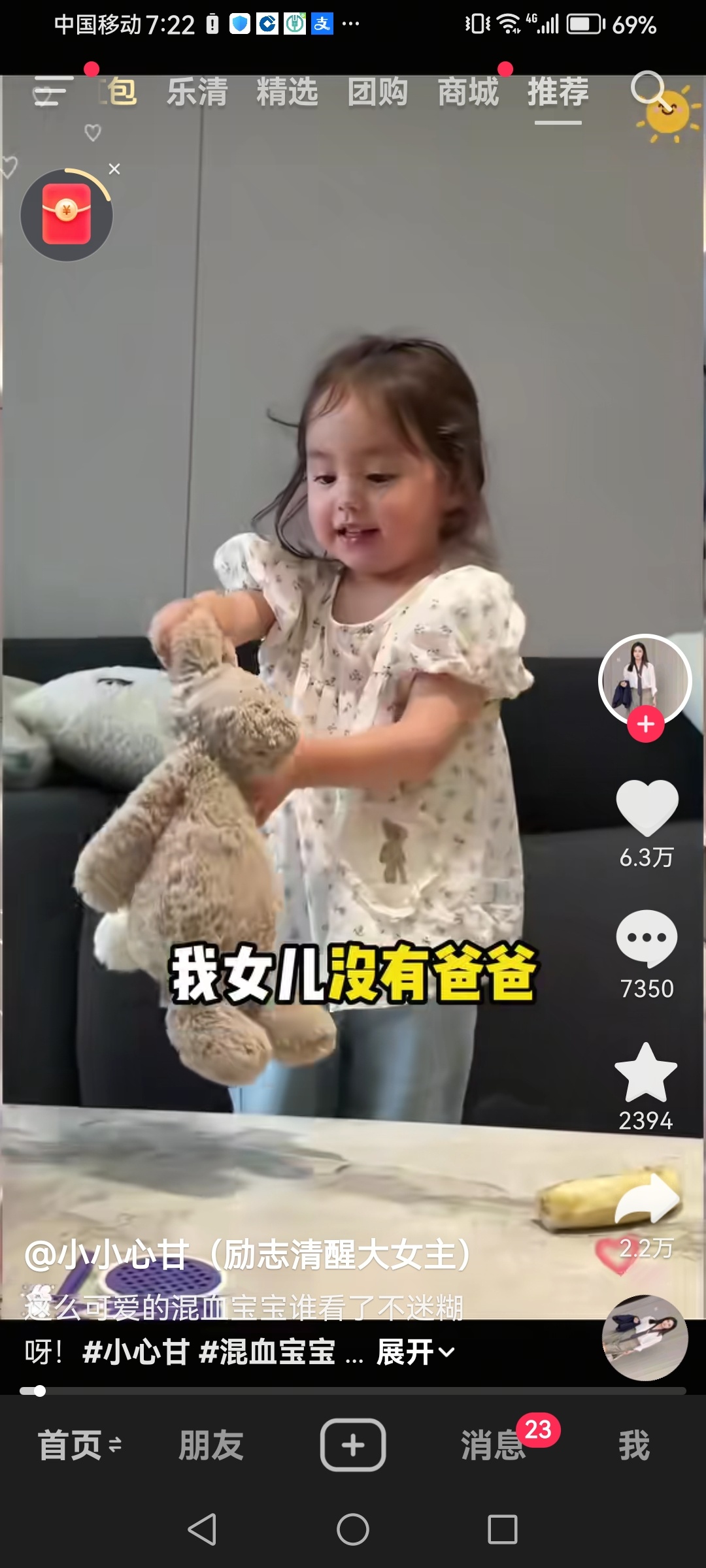Open the comments

(x=647, y=938)
